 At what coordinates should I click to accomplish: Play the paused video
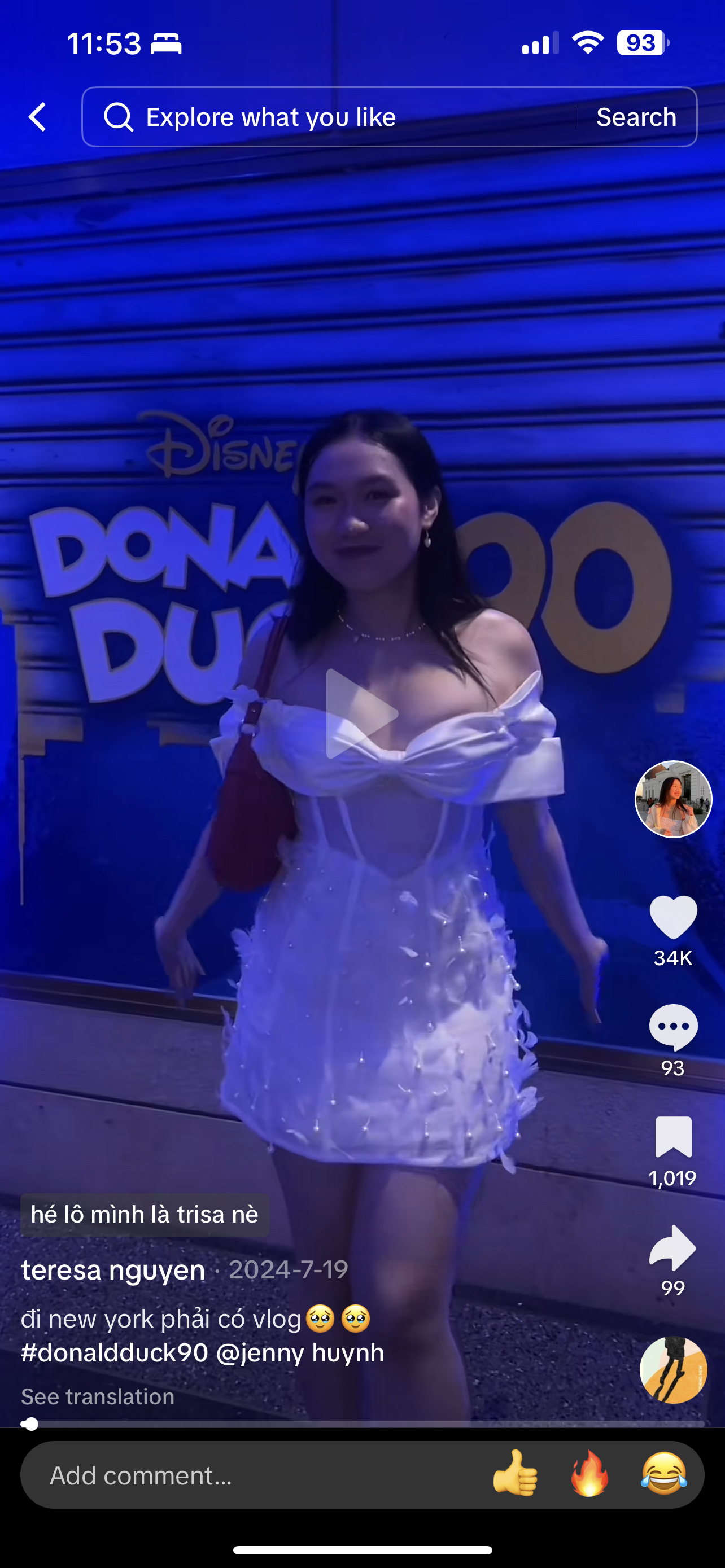[361, 713]
